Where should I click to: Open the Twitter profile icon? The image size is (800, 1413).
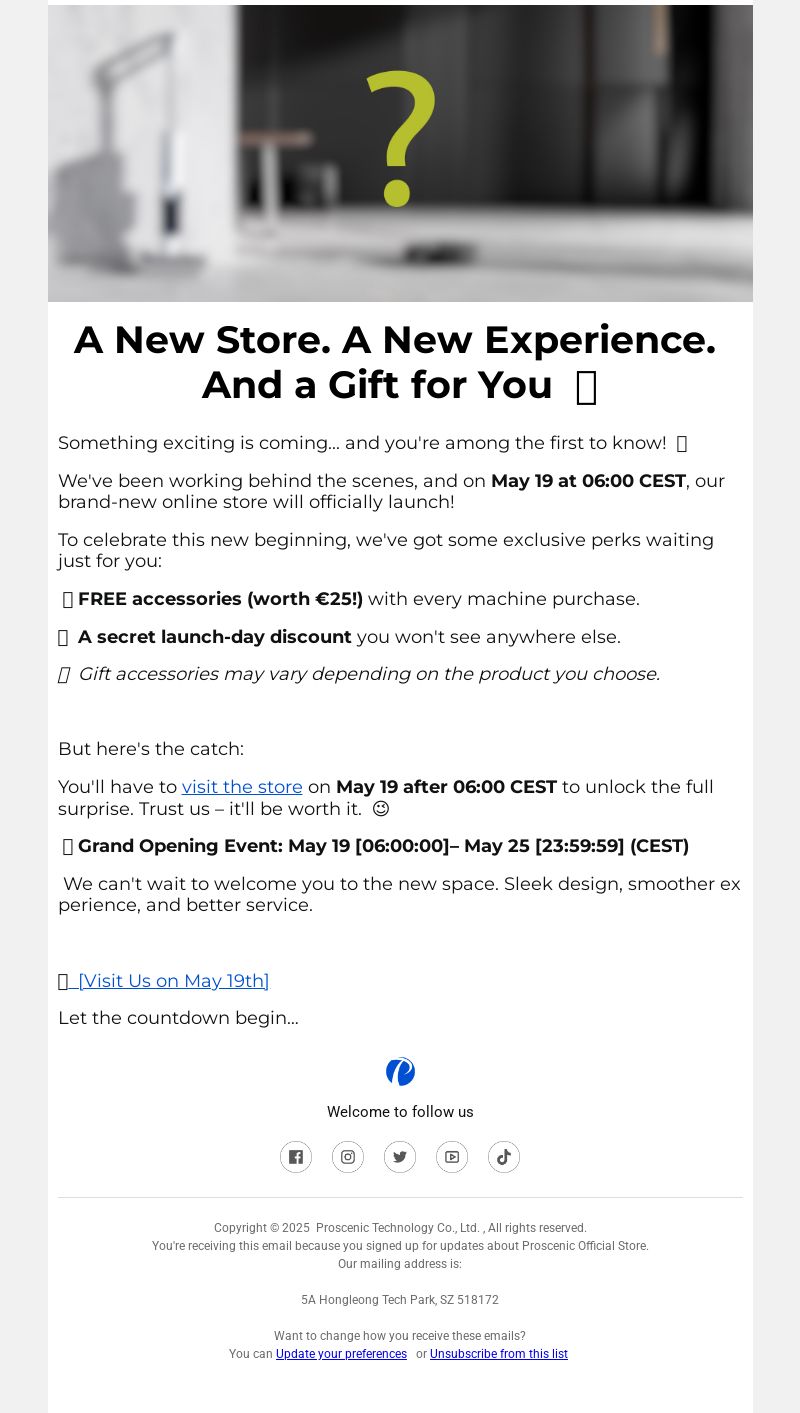pyautogui.click(x=400, y=1157)
